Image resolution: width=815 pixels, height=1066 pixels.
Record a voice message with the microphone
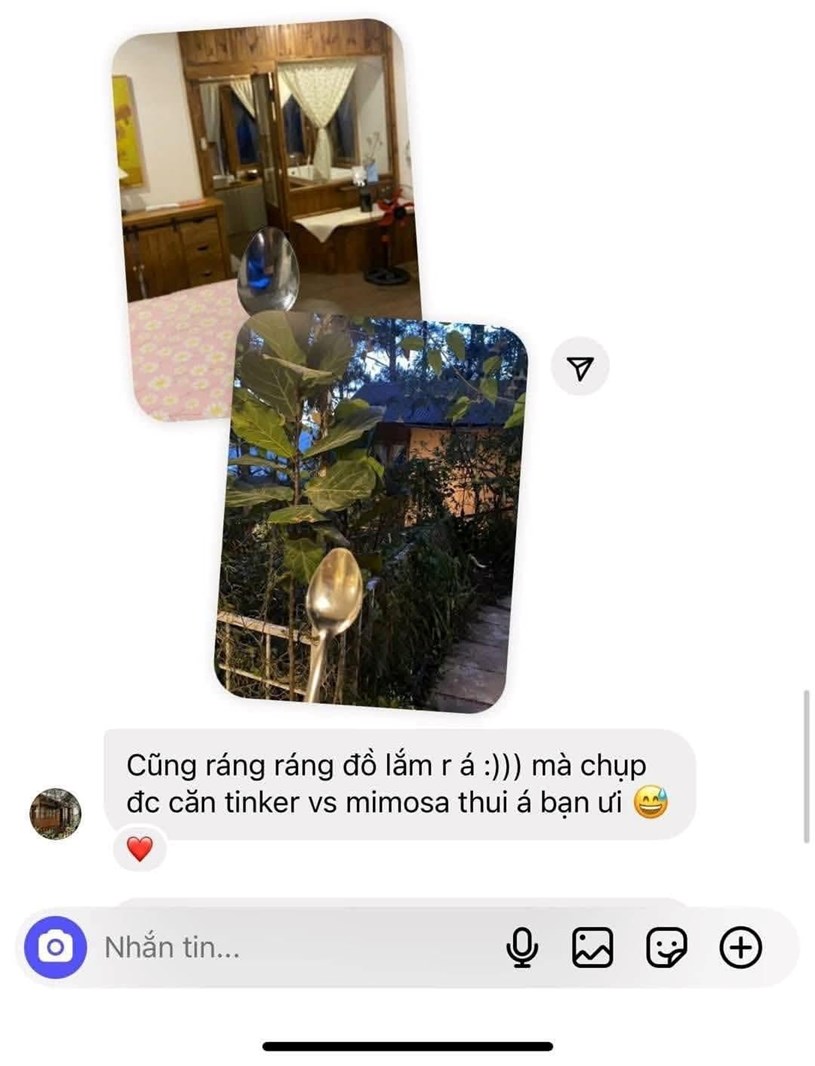point(520,947)
